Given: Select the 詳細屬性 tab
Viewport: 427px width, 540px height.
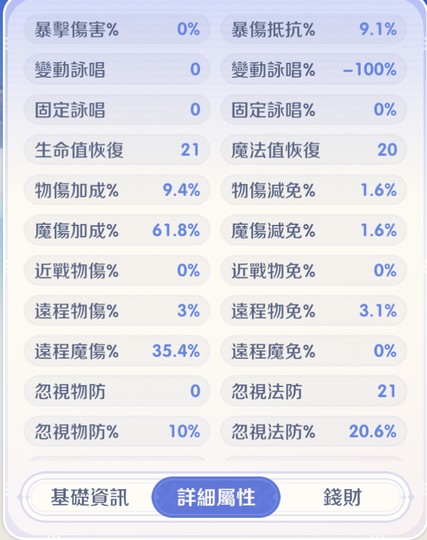Looking at the screenshot, I should [216, 497].
